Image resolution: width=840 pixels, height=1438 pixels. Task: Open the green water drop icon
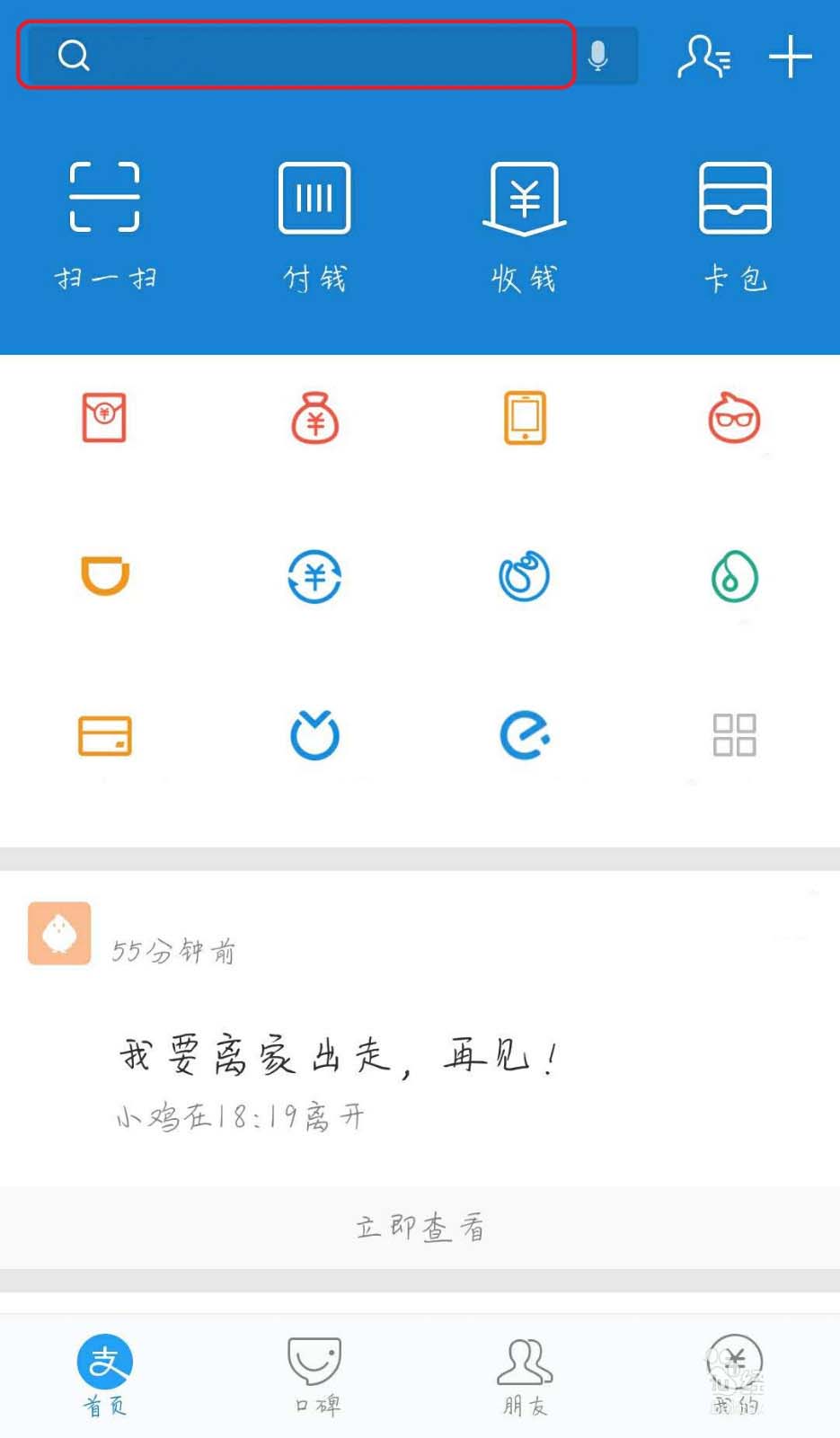735,576
